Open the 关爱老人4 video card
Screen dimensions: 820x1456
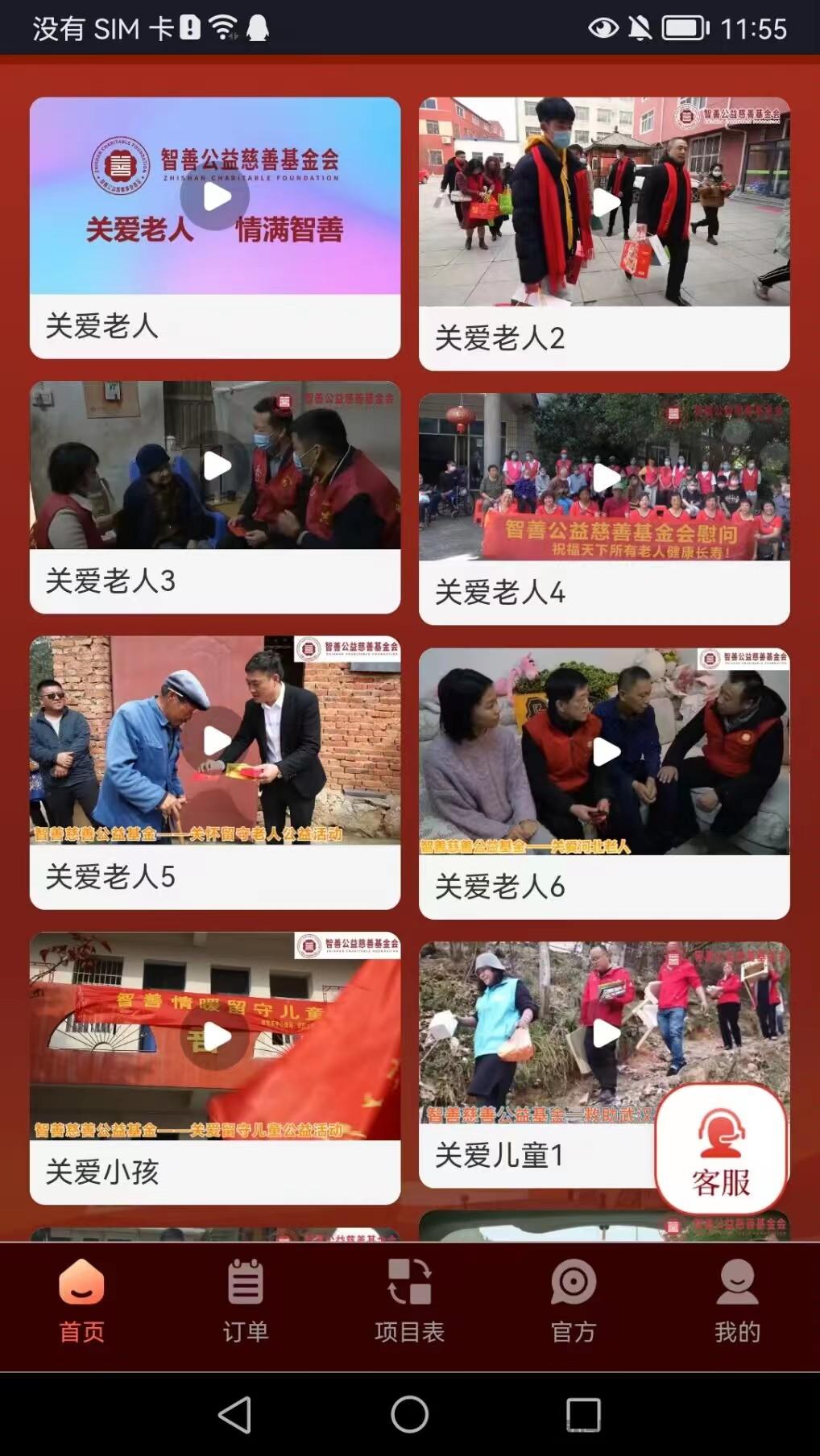pyautogui.click(x=604, y=509)
